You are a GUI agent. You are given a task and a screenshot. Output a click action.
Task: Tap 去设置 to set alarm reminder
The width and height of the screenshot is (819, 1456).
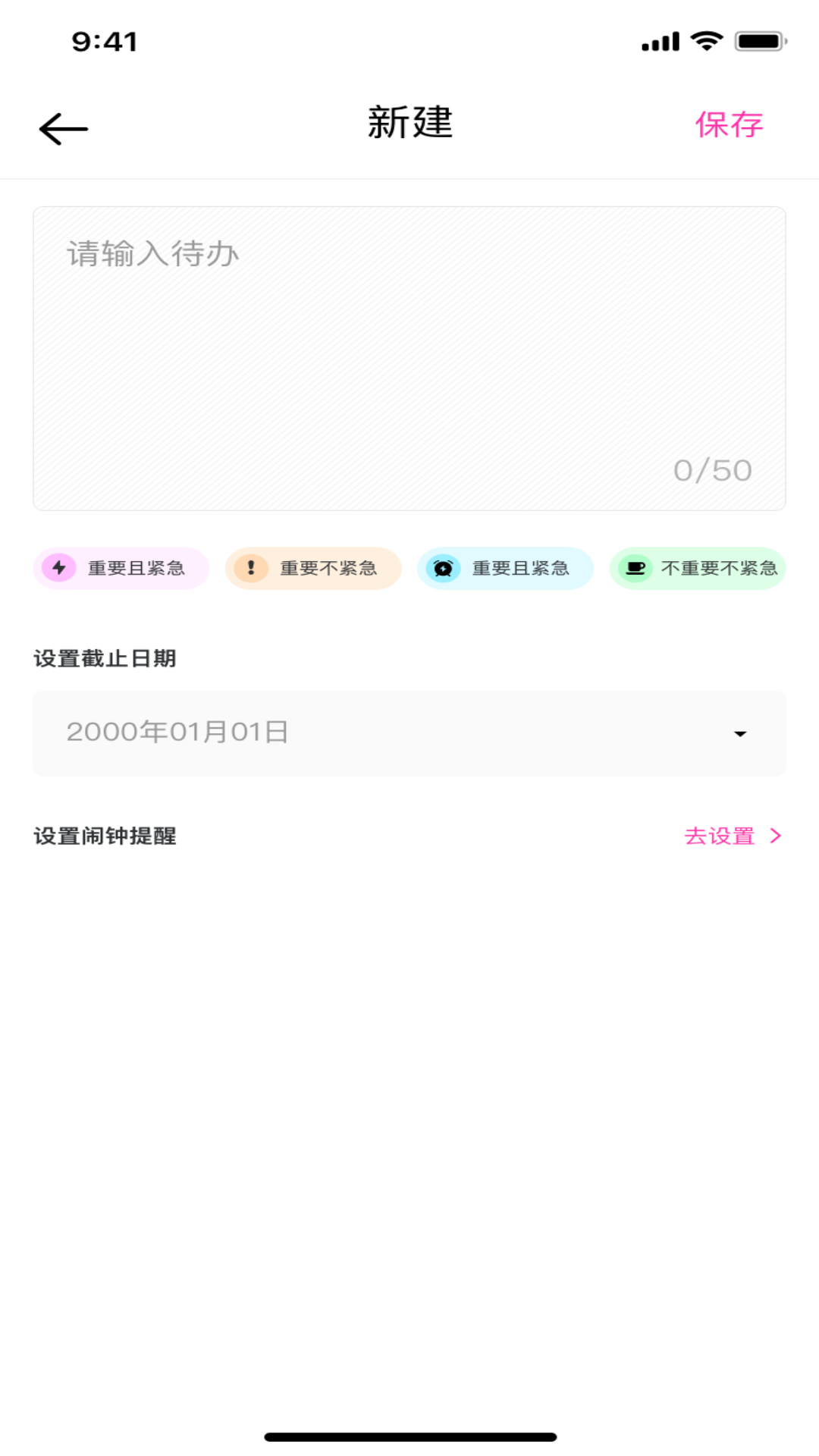point(732,836)
